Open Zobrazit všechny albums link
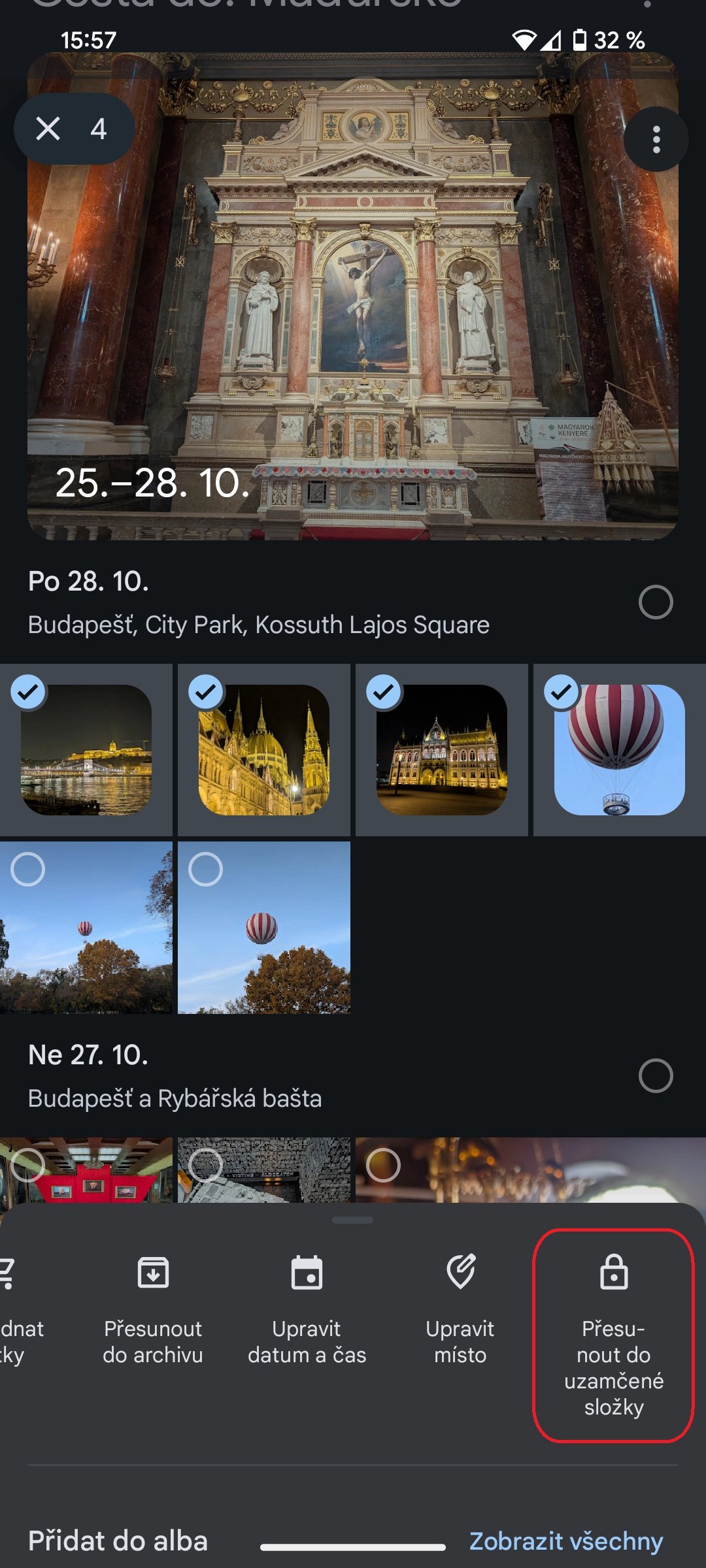The image size is (706, 1568). click(566, 1541)
